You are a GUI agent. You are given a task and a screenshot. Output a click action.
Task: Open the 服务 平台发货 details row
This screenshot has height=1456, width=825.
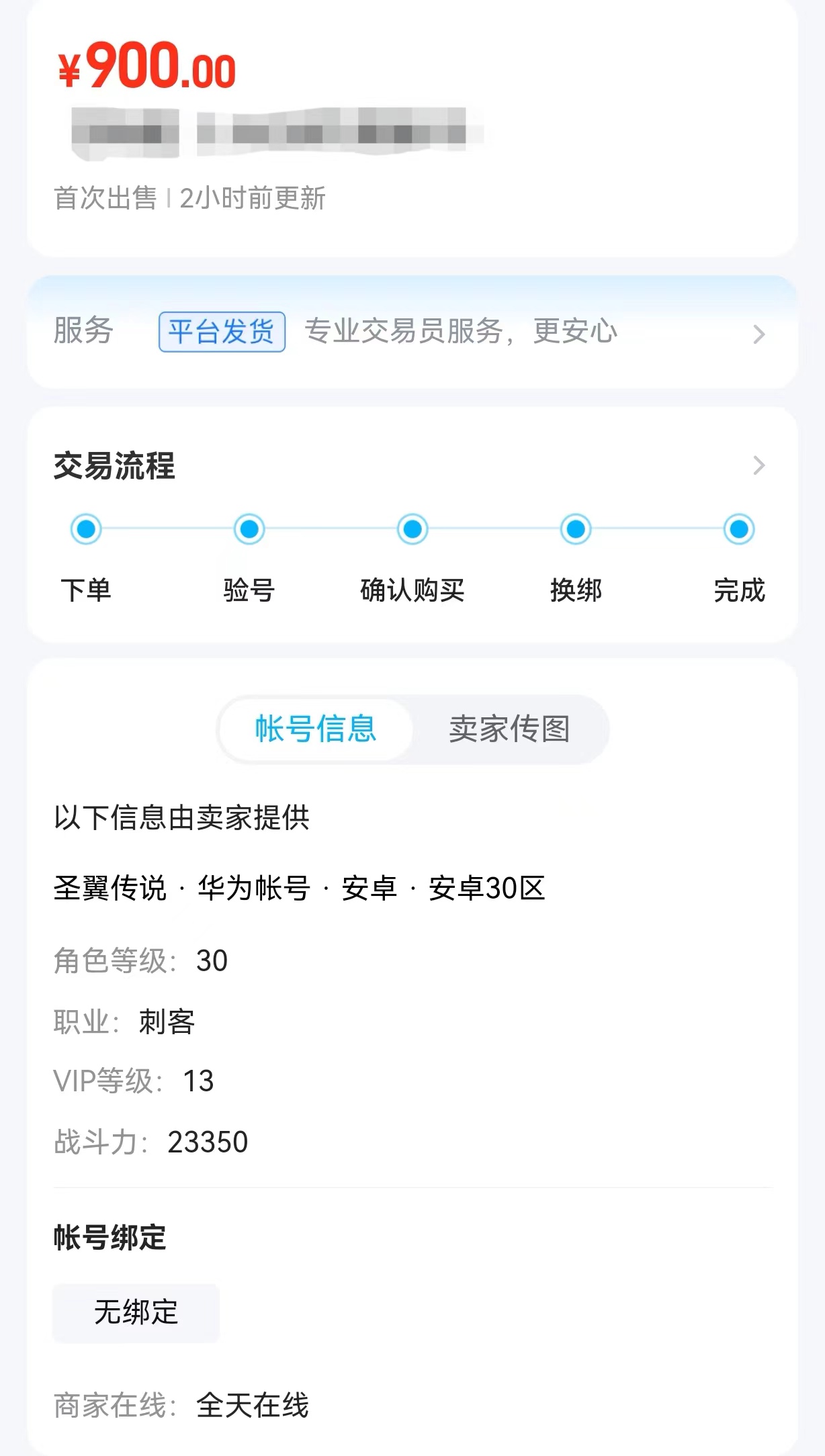point(758,334)
